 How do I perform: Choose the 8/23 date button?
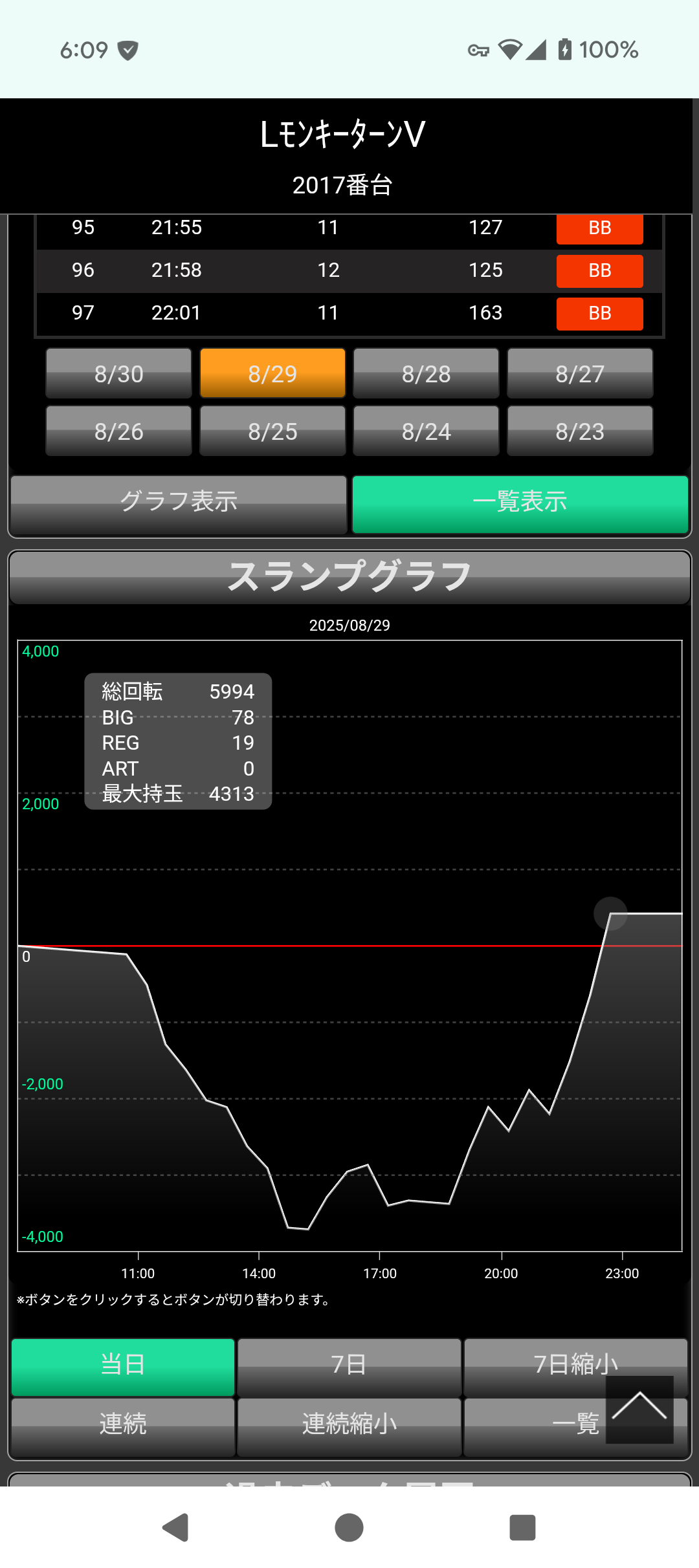tap(580, 431)
